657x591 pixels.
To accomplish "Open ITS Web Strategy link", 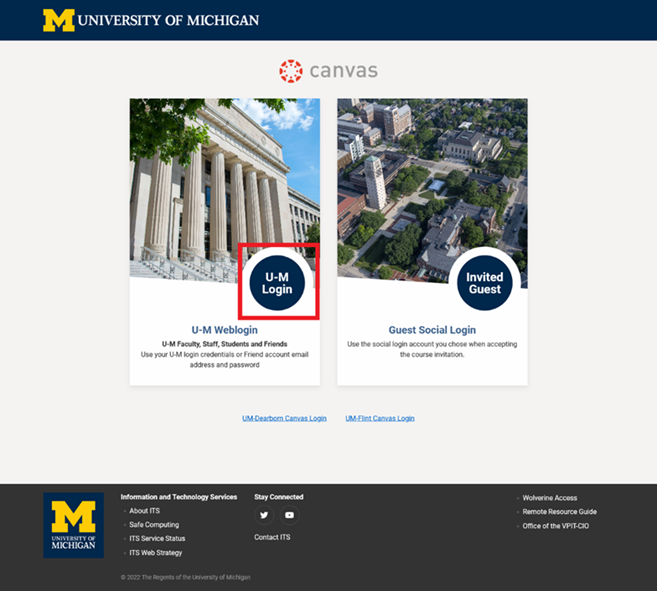I will (x=155, y=553).
